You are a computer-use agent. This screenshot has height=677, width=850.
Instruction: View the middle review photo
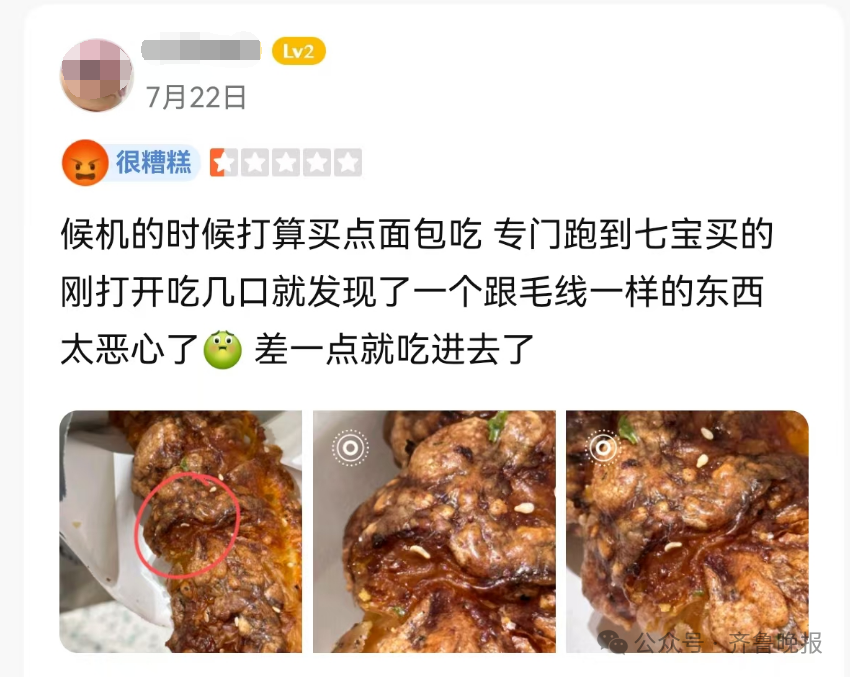pyautogui.click(x=434, y=531)
